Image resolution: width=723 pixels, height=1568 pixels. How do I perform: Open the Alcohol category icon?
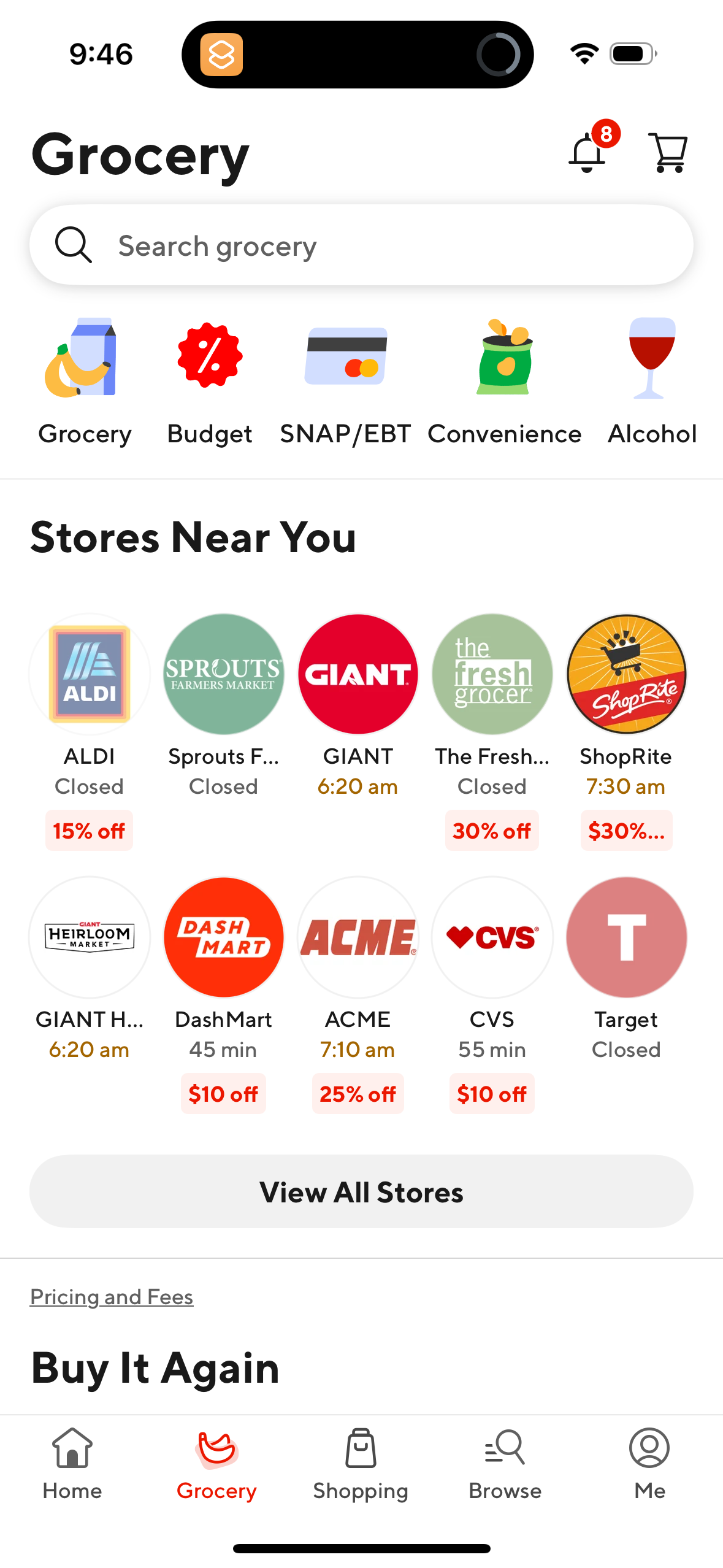pyautogui.click(x=651, y=362)
